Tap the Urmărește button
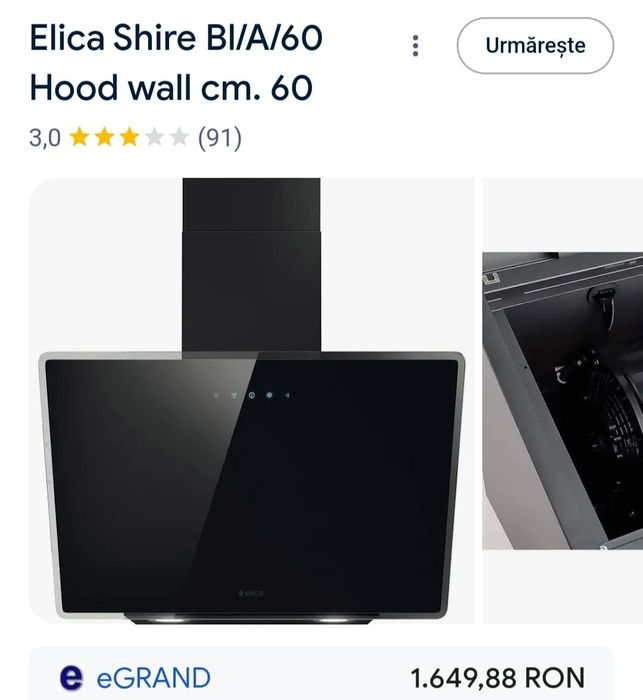Screen dimensions: 643x700 click(535, 46)
